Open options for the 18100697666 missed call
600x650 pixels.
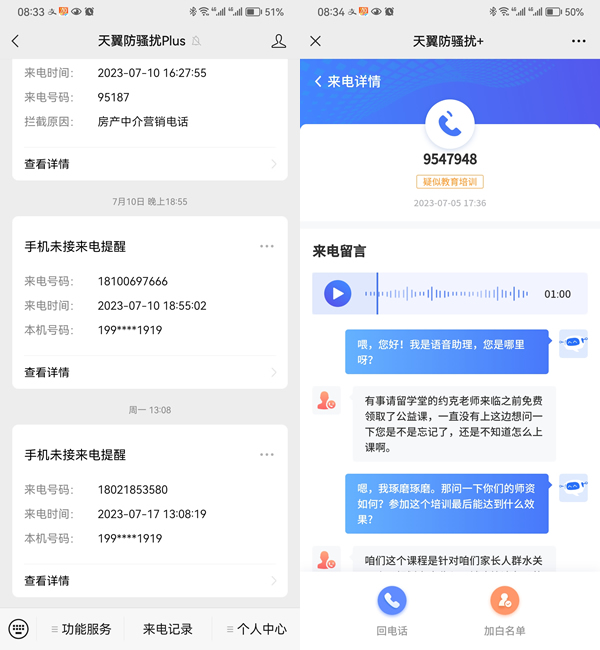click(x=267, y=246)
